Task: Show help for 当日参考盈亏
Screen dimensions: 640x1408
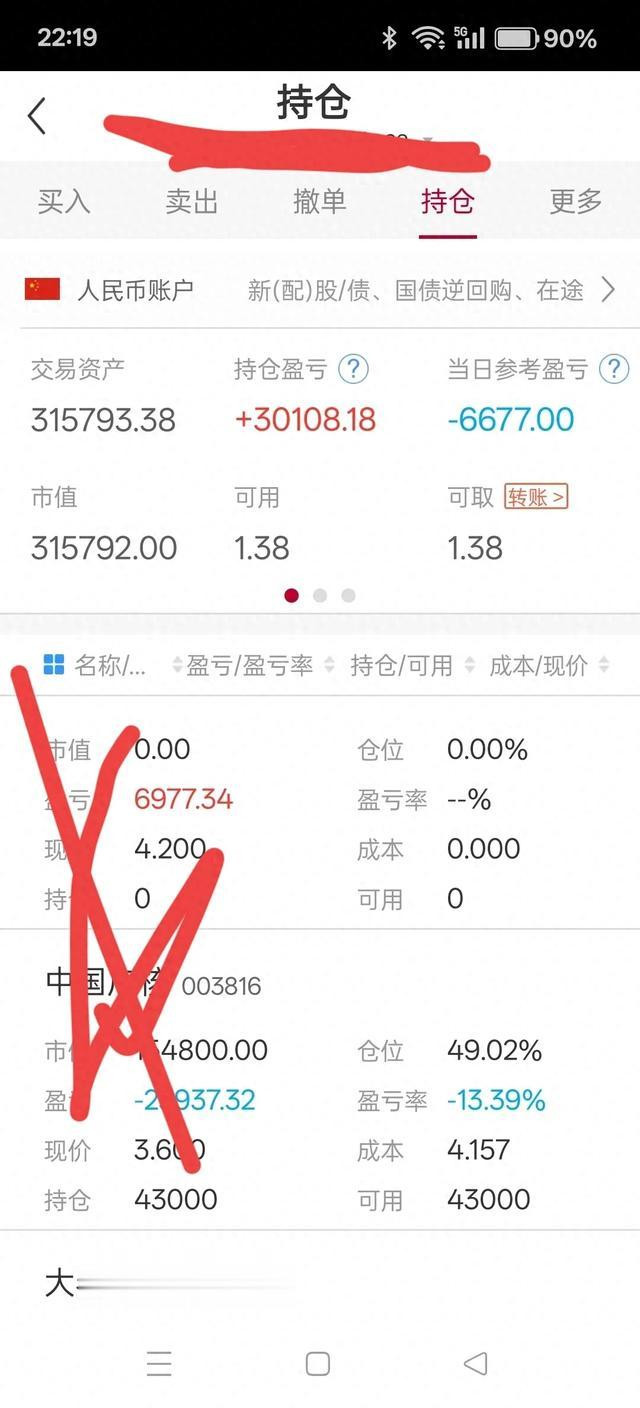Action: point(613,369)
